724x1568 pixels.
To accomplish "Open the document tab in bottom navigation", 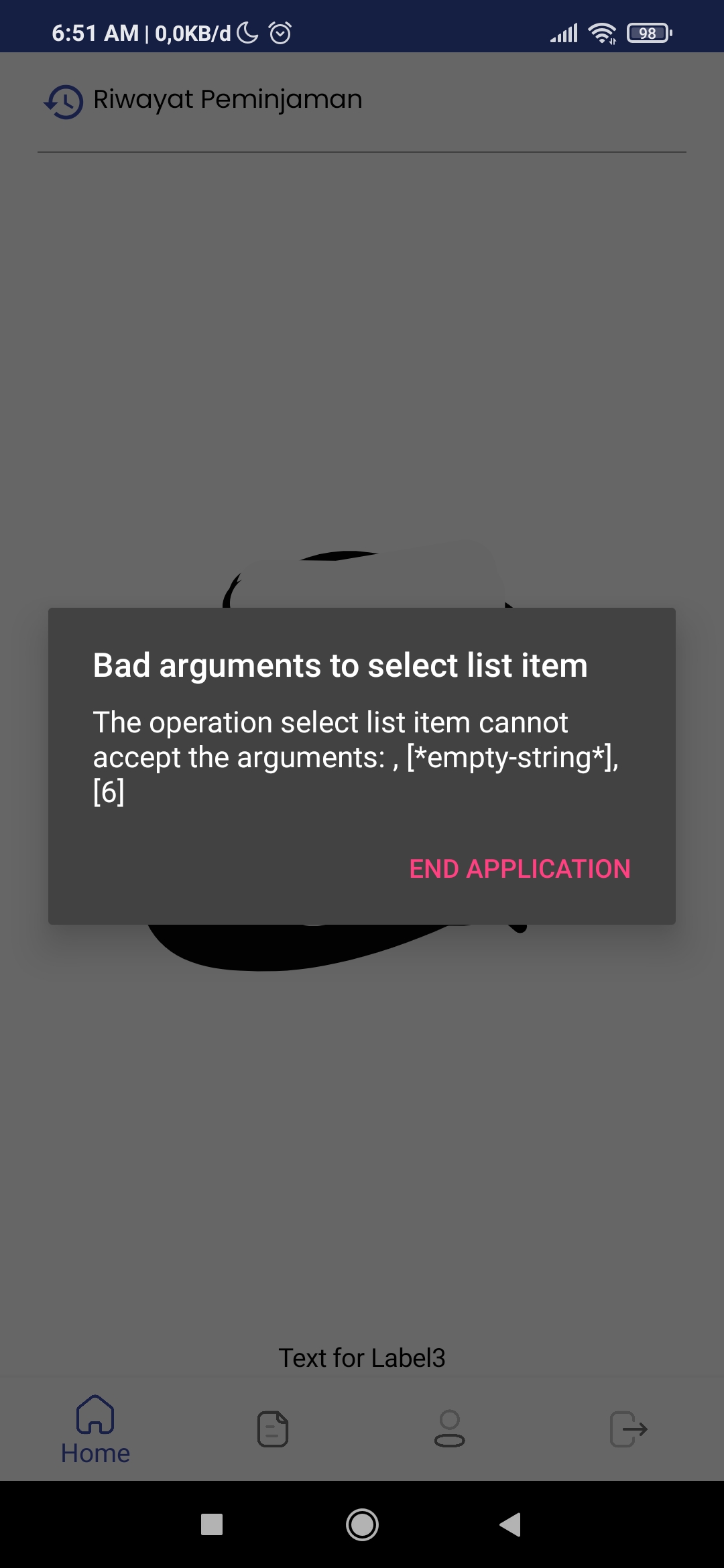I will 273,1429.
